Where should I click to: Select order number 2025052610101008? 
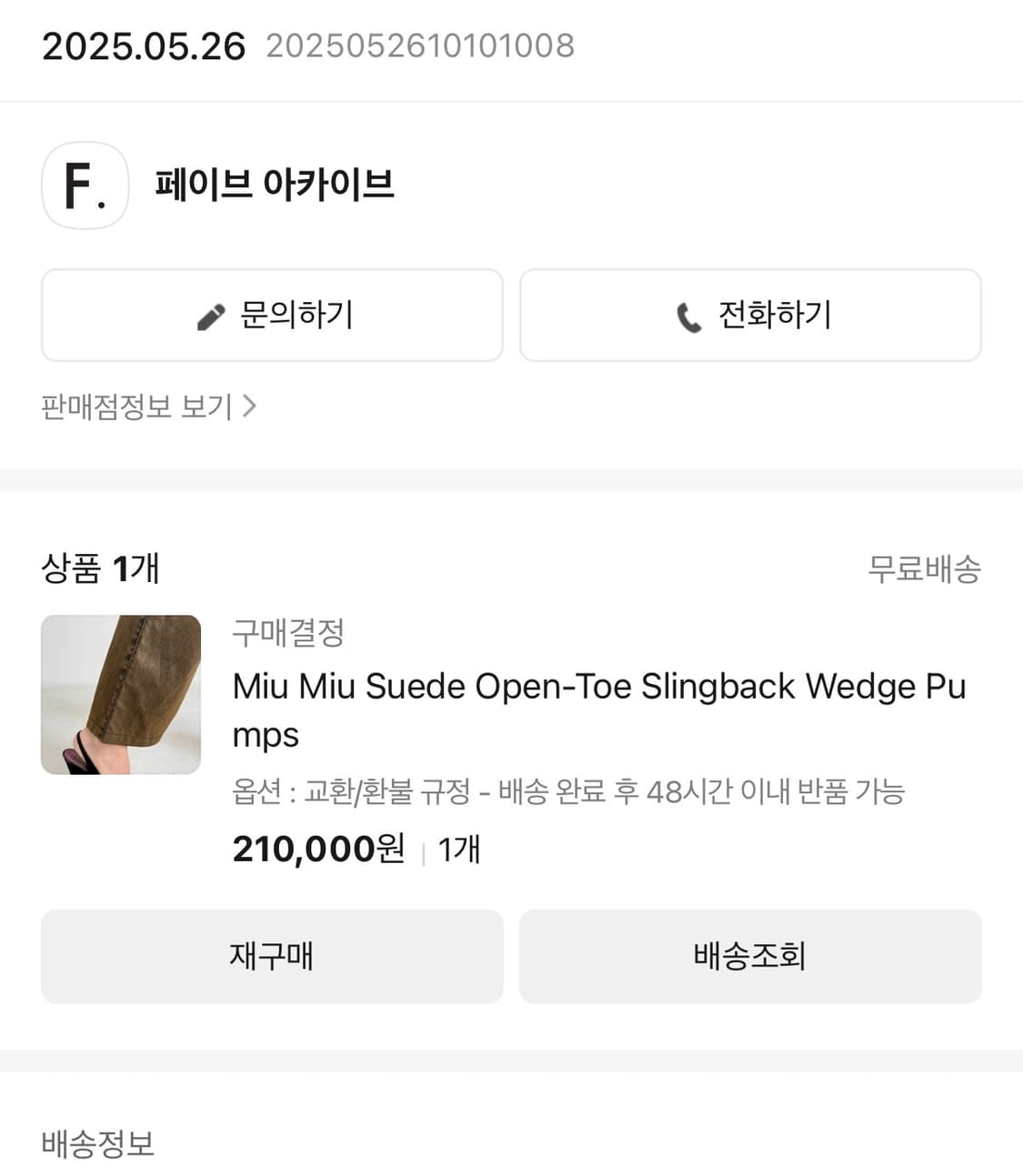click(x=419, y=45)
